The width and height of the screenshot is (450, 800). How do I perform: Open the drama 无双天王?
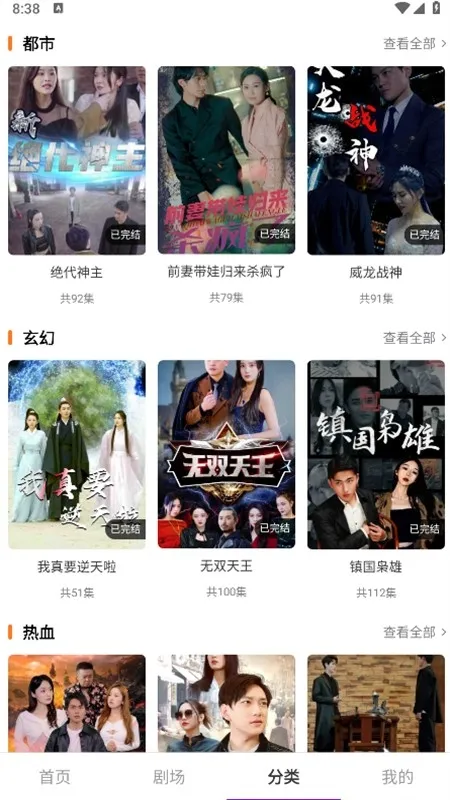(226, 455)
